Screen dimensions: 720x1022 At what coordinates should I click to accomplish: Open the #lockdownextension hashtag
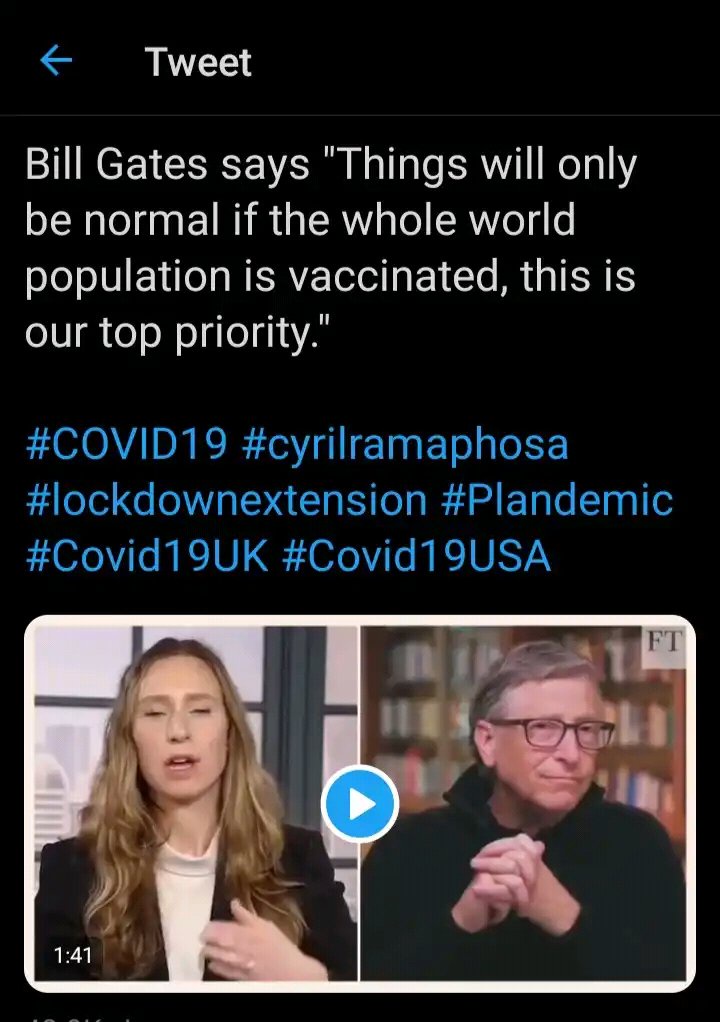click(225, 500)
